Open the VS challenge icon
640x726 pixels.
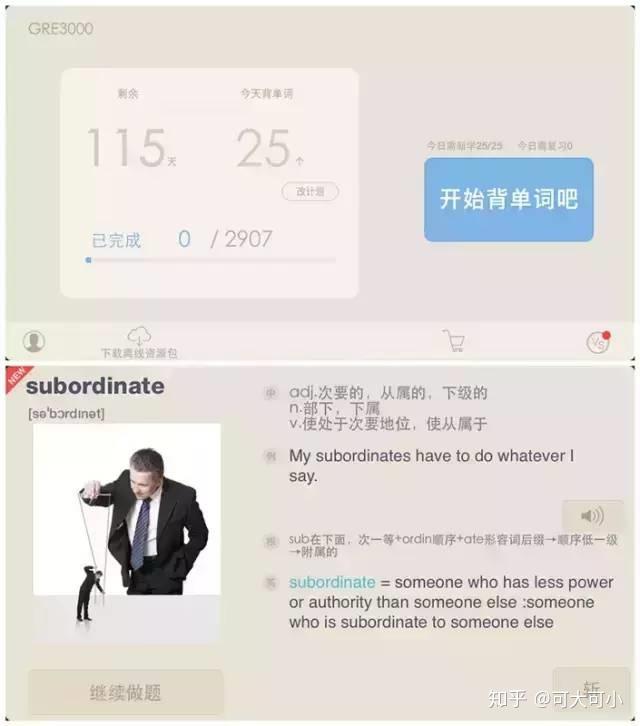pyautogui.click(x=597, y=341)
